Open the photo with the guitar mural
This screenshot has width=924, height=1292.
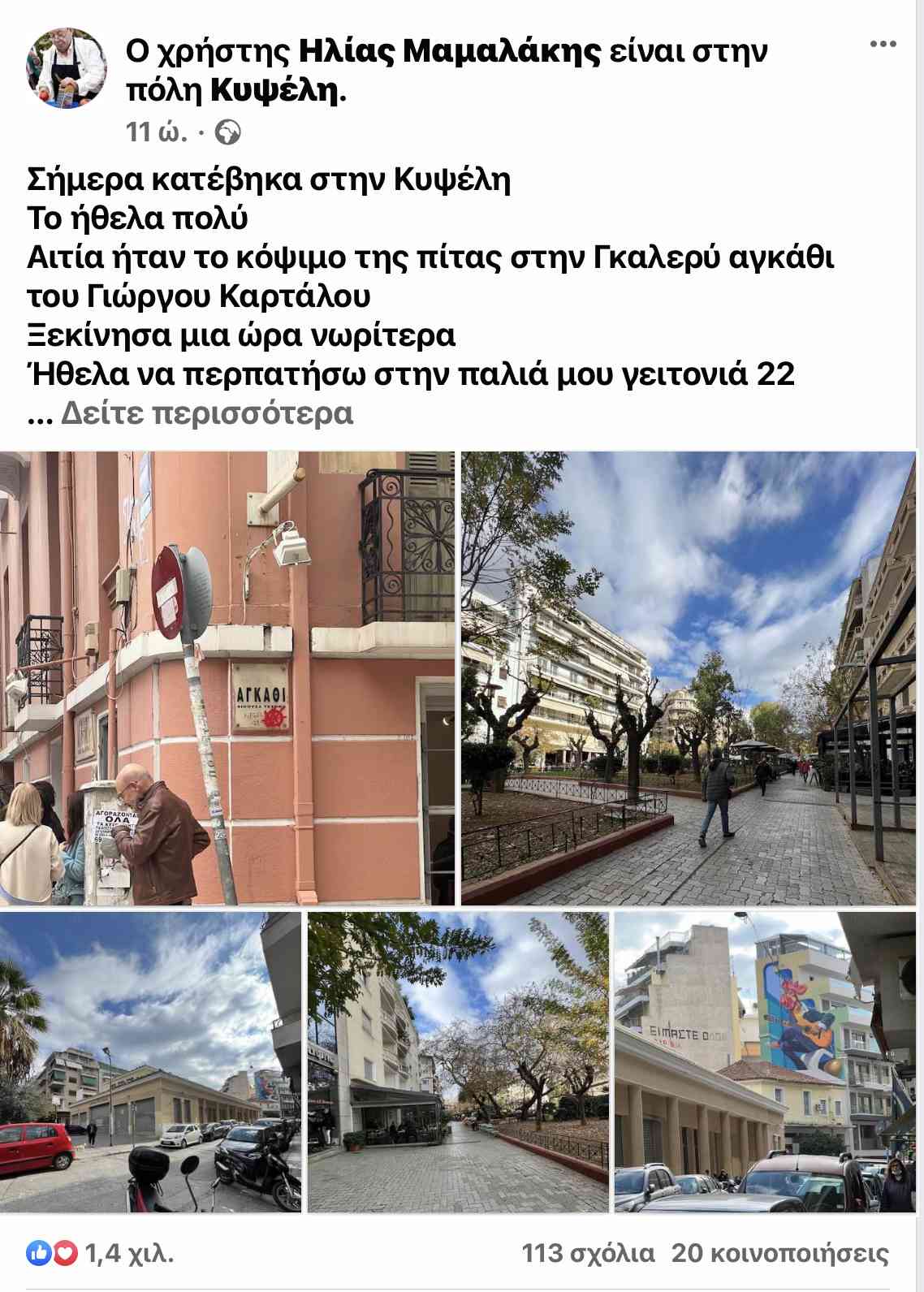pyautogui.click(x=764, y=1061)
